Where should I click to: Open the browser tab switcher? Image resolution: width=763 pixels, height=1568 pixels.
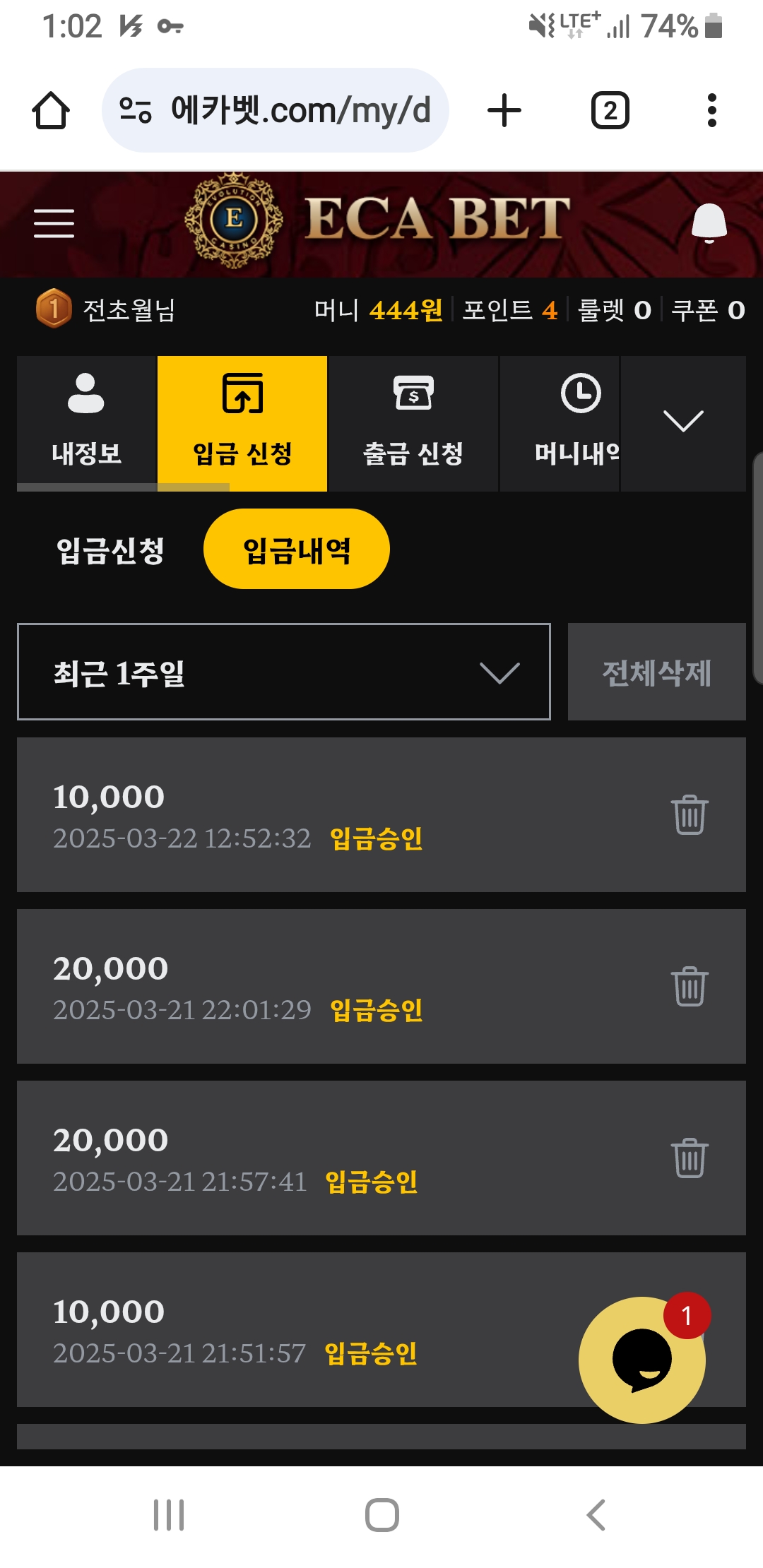610,111
